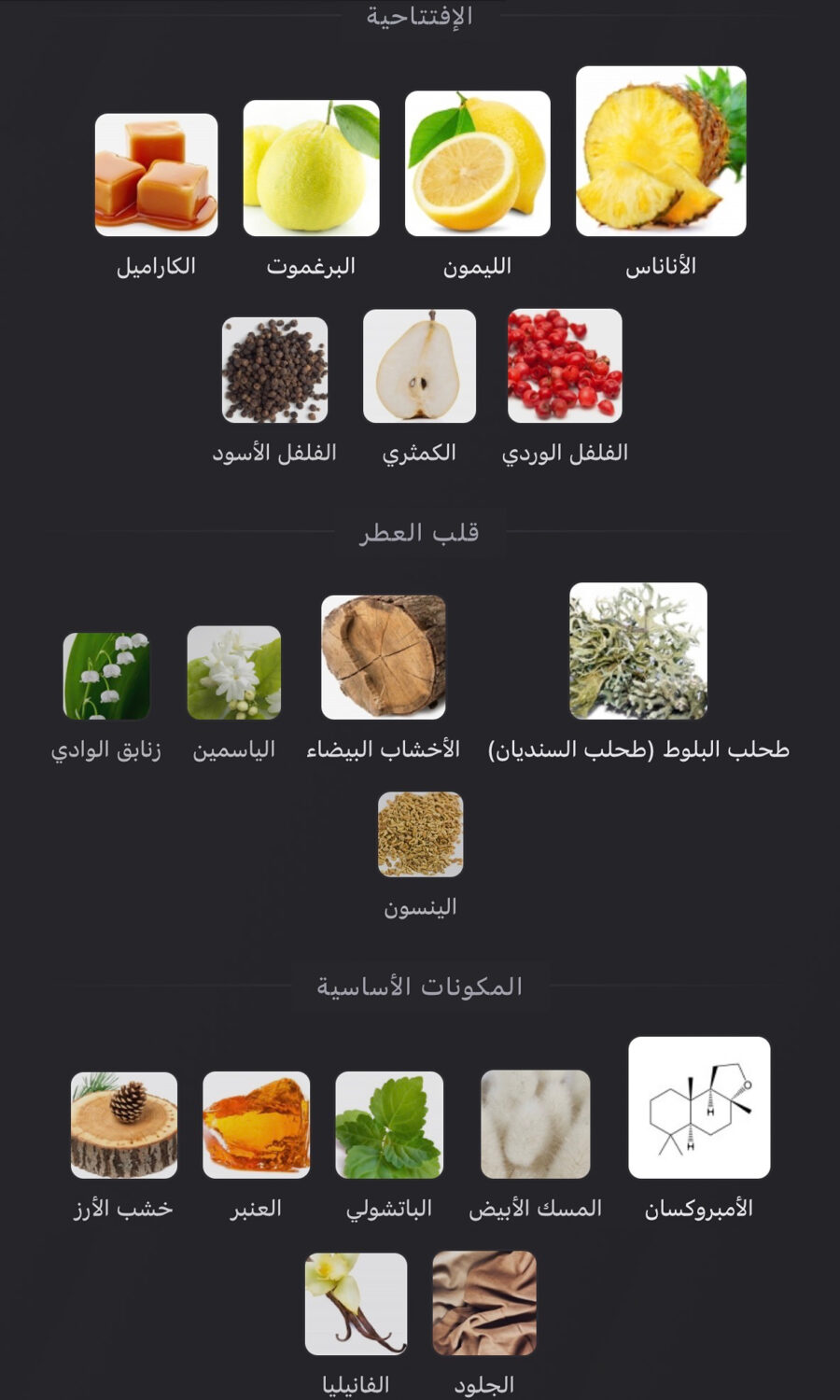Image resolution: width=840 pixels, height=1400 pixels.
Task: Open the العنبر (amber) note tile
Action: (x=256, y=1125)
